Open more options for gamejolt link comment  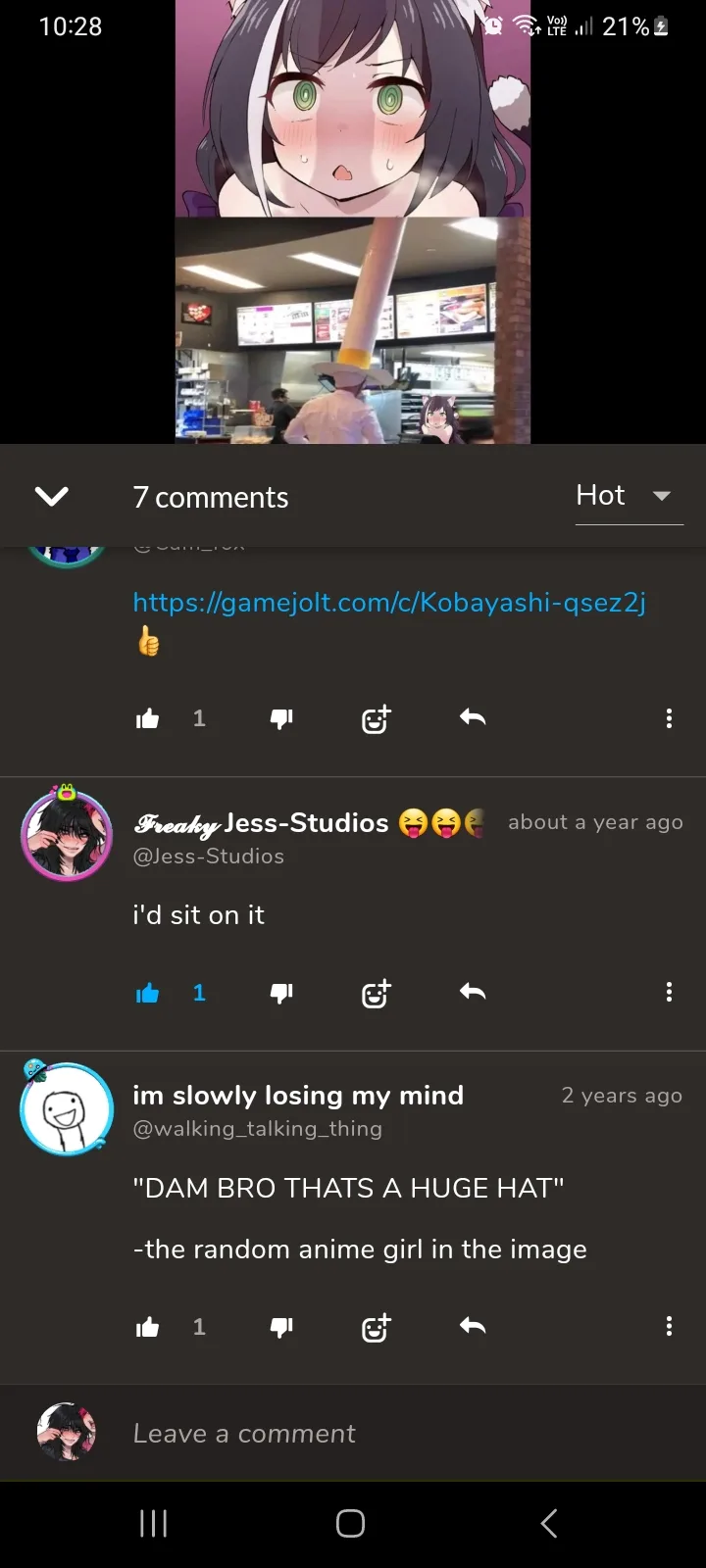click(x=669, y=718)
